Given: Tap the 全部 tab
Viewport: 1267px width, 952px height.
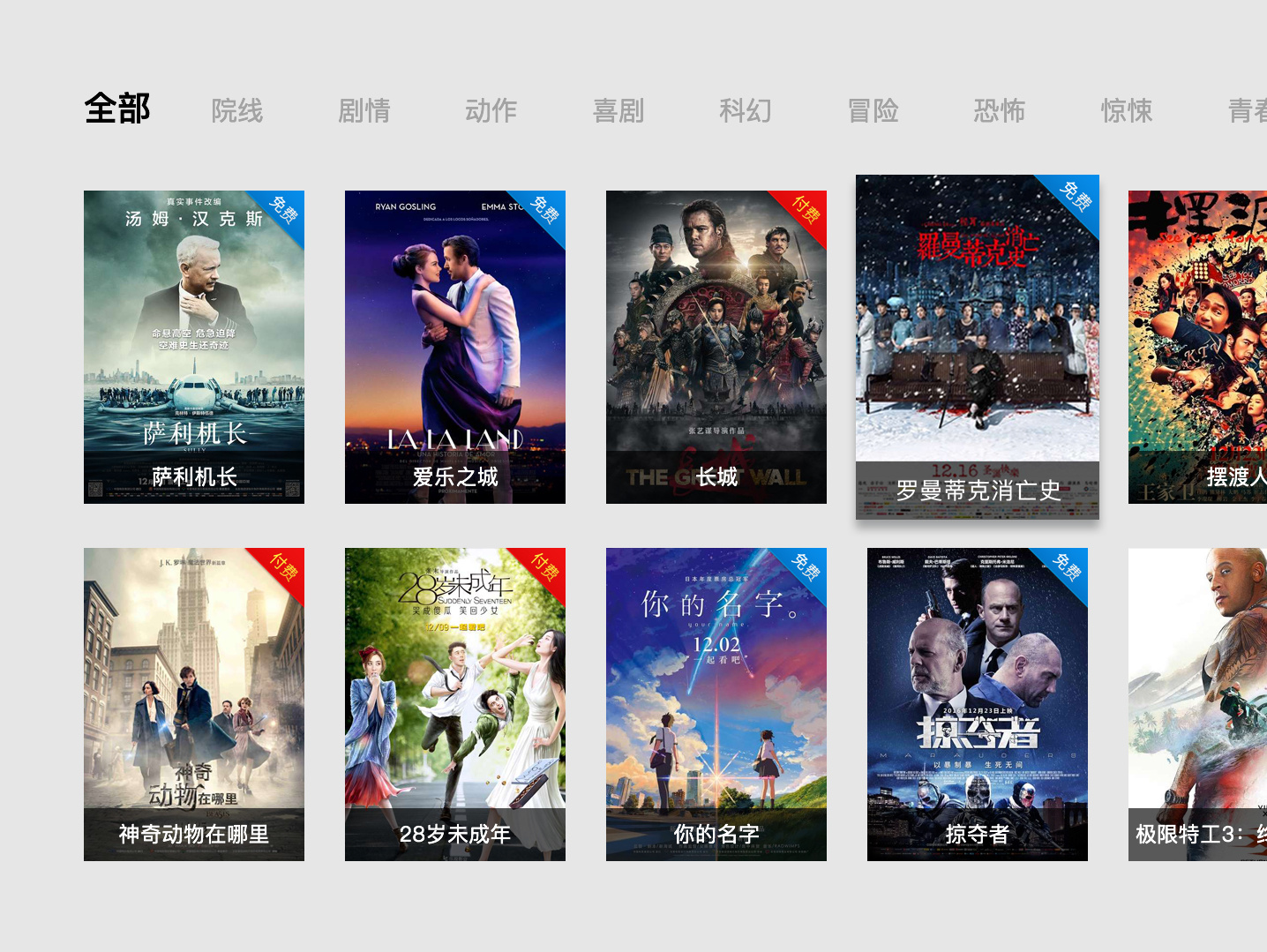Looking at the screenshot, I should [117, 109].
